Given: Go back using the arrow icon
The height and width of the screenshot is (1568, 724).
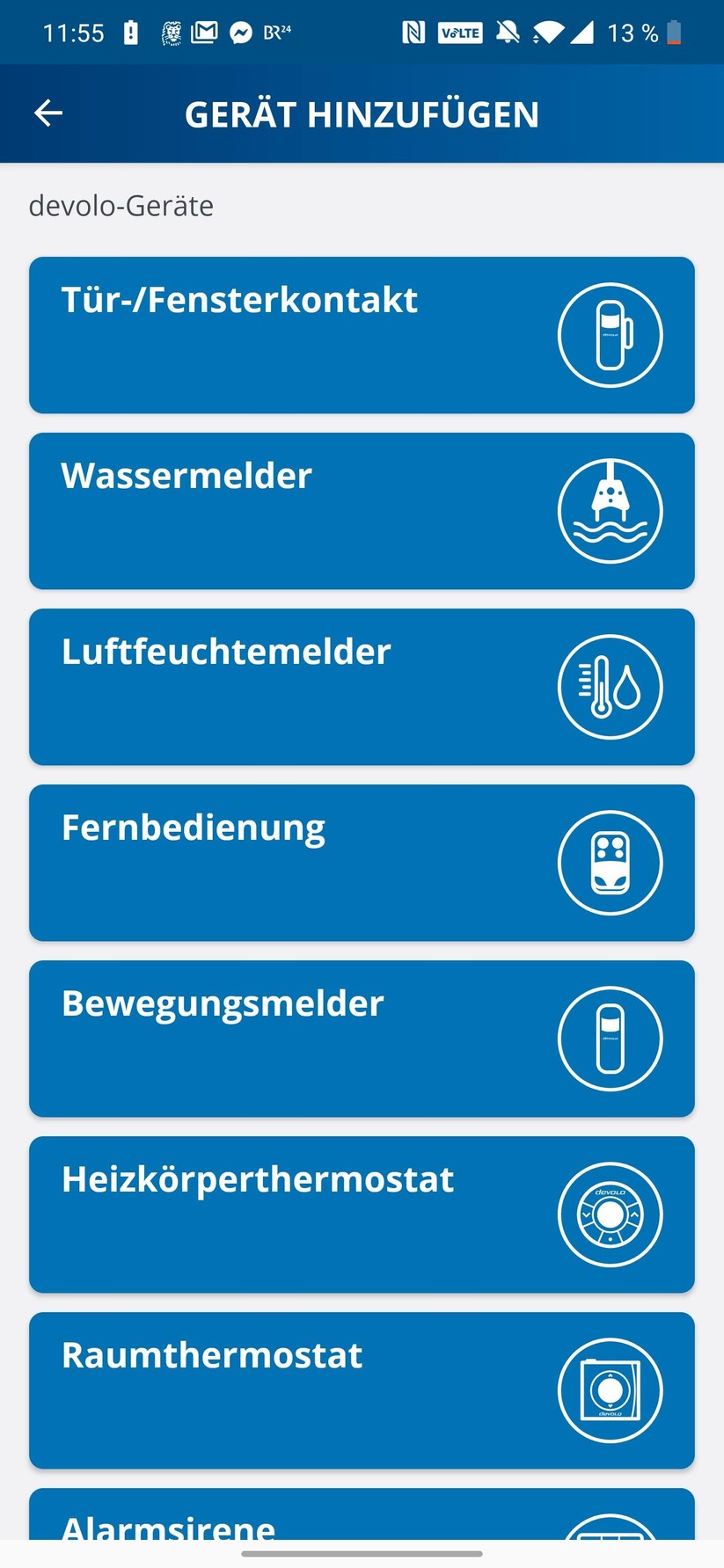Looking at the screenshot, I should pyautogui.click(x=48, y=113).
